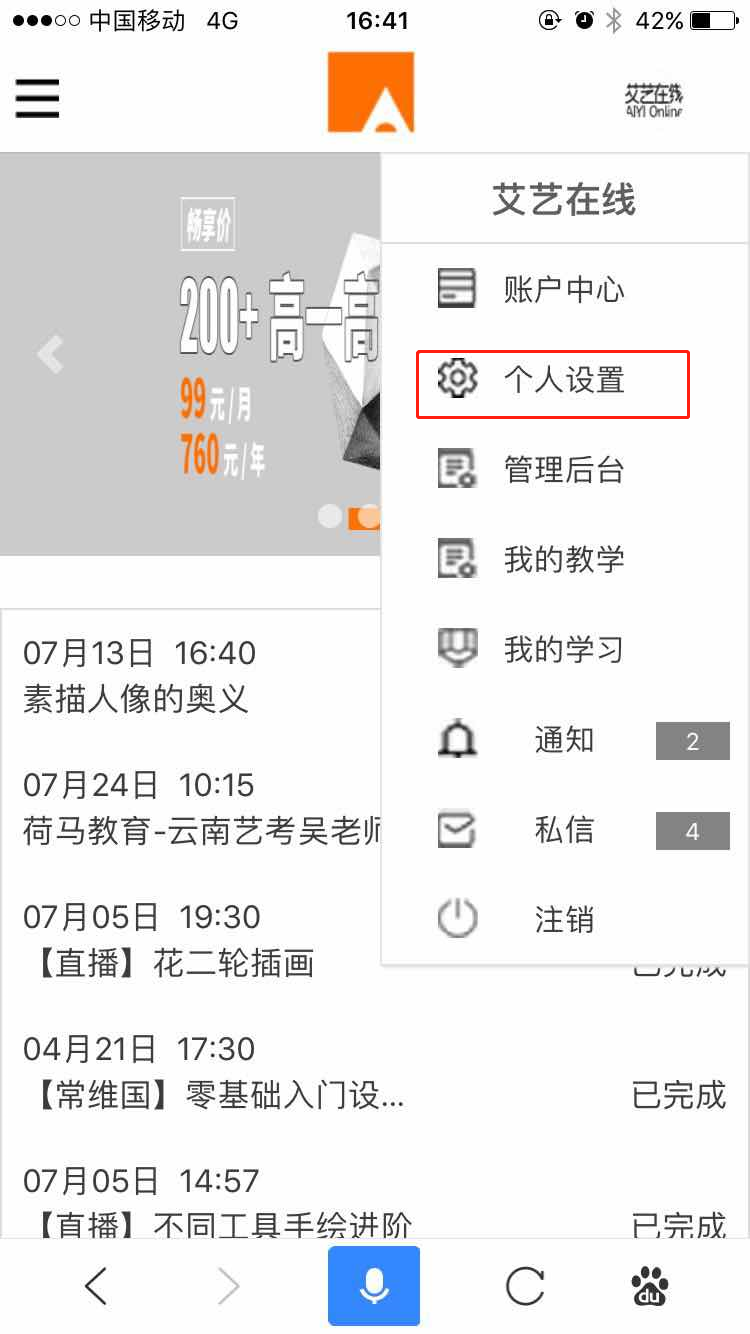Open 【直播】花二轮插画 entry
This screenshot has width=750, height=1334.
(x=168, y=963)
